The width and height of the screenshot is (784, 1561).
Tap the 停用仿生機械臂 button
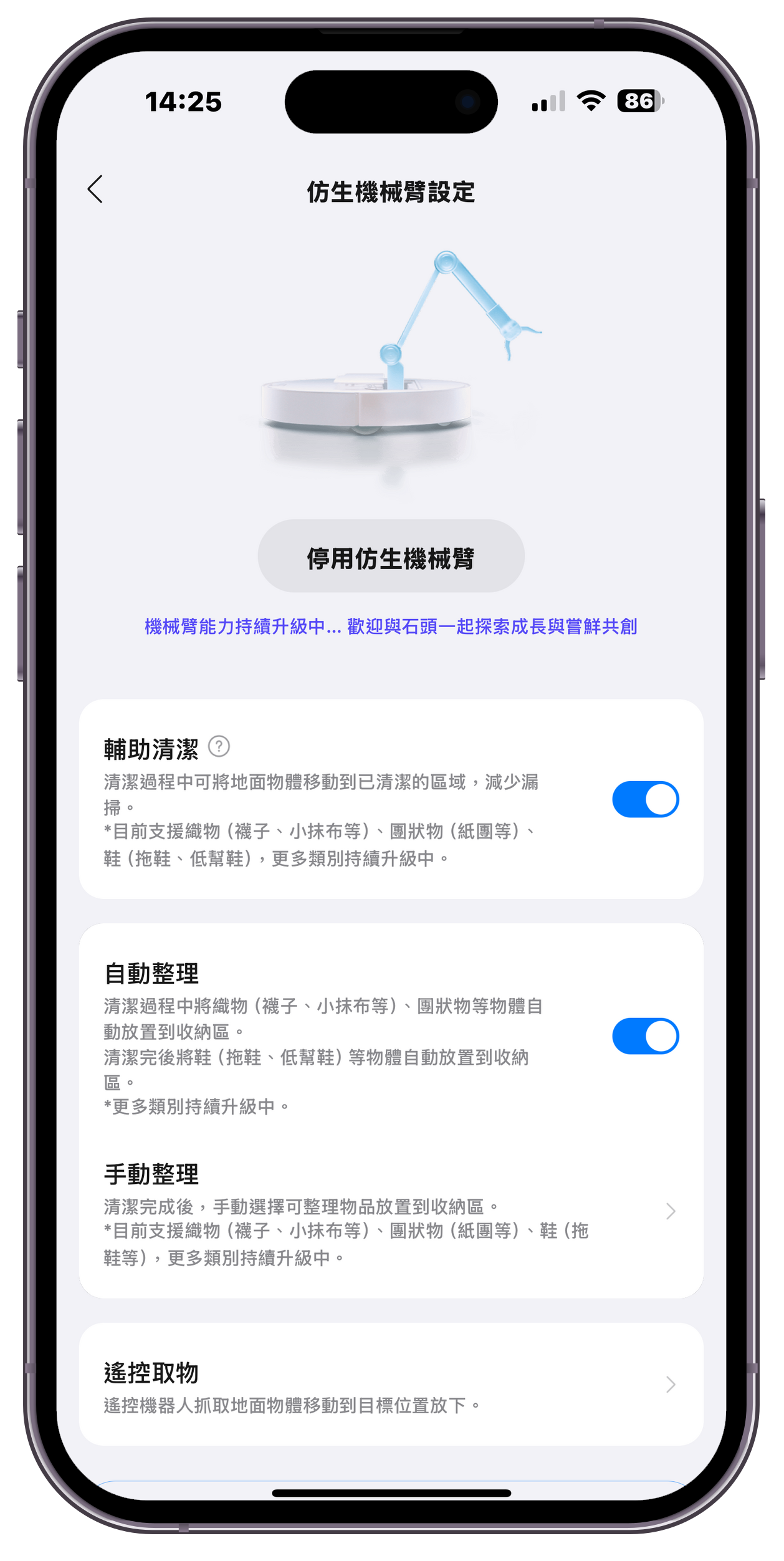click(391, 557)
